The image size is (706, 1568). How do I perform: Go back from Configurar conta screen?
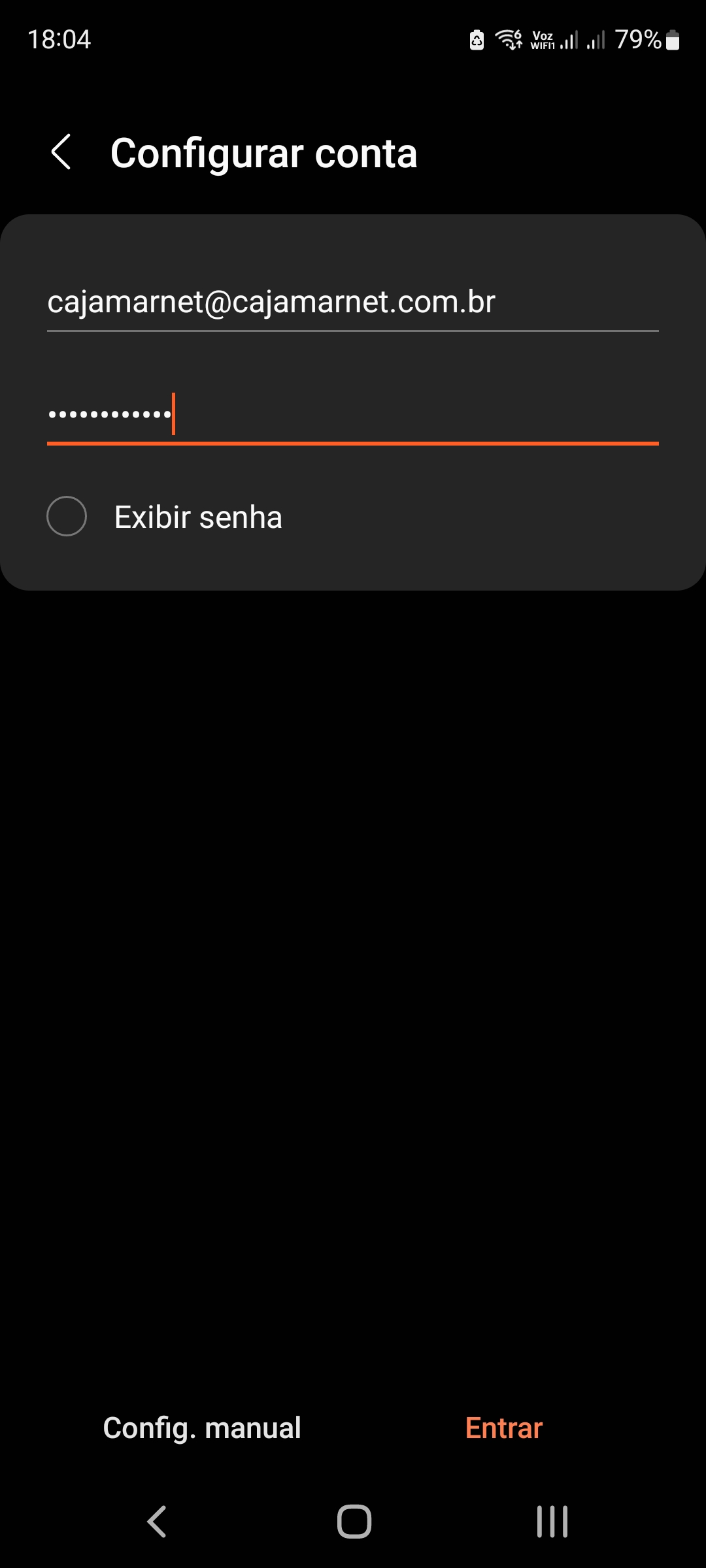pyautogui.click(x=61, y=152)
